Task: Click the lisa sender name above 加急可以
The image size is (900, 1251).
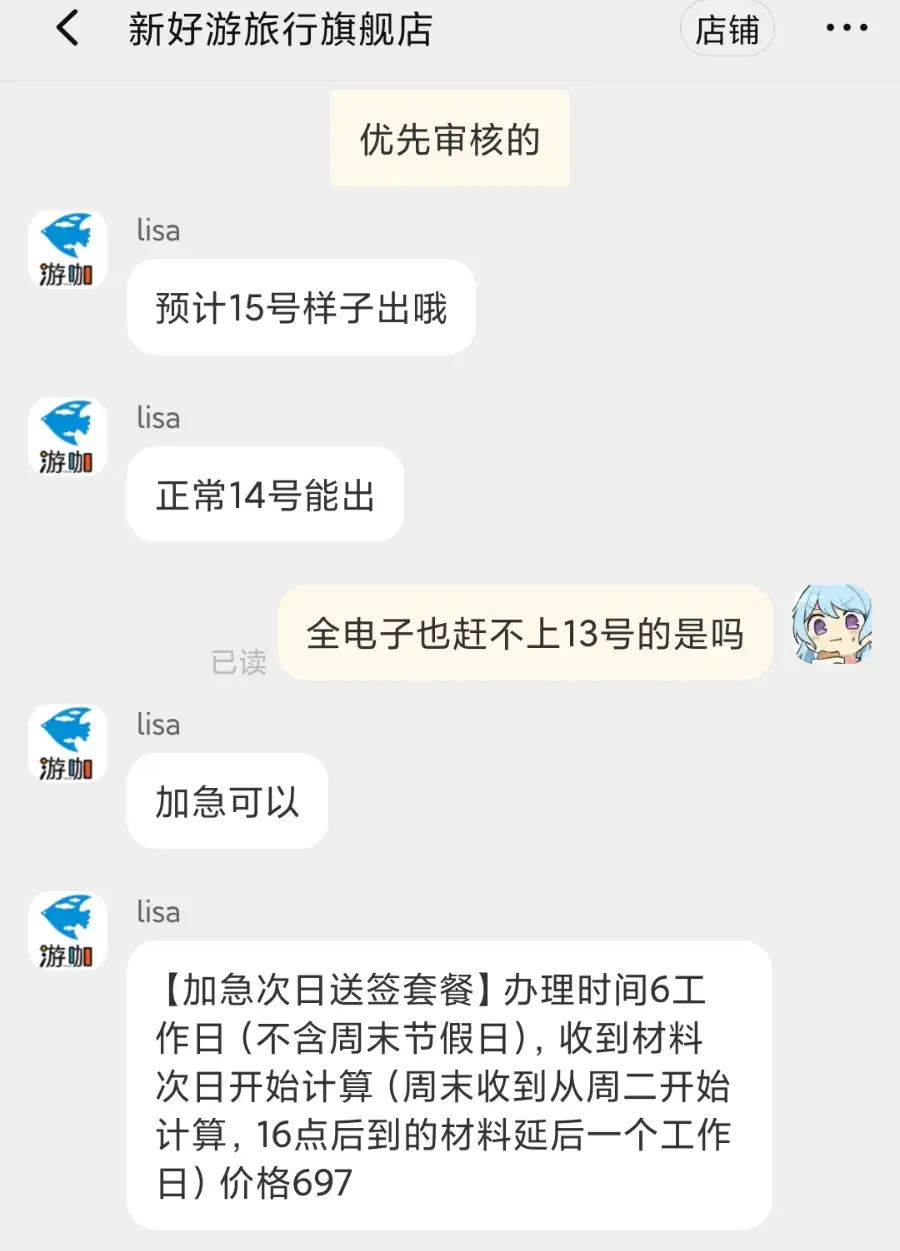Action: coord(157,724)
